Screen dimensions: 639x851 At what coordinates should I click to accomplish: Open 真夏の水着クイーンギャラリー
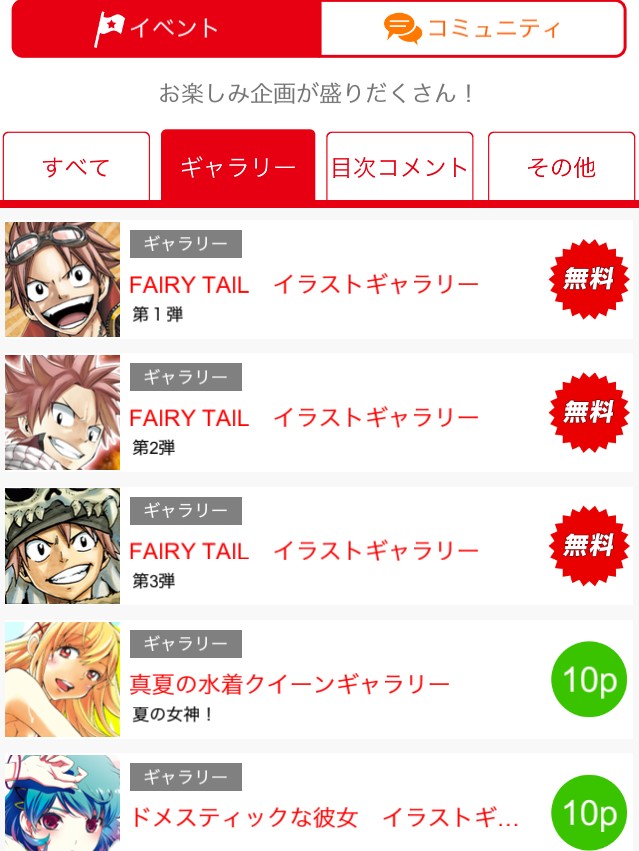[319, 679]
